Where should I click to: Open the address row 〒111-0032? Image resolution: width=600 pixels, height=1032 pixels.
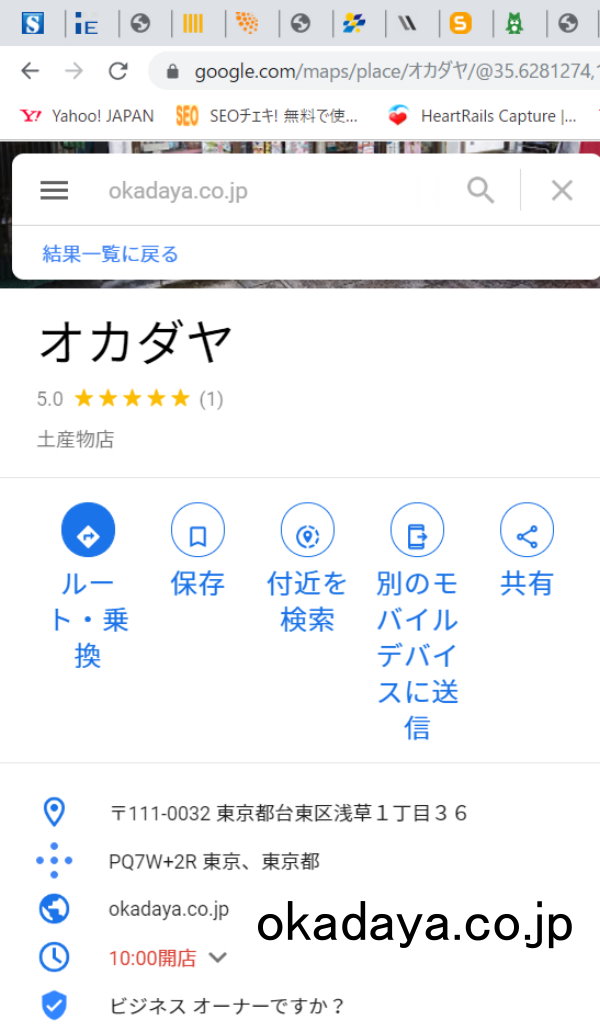click(288, 812)
